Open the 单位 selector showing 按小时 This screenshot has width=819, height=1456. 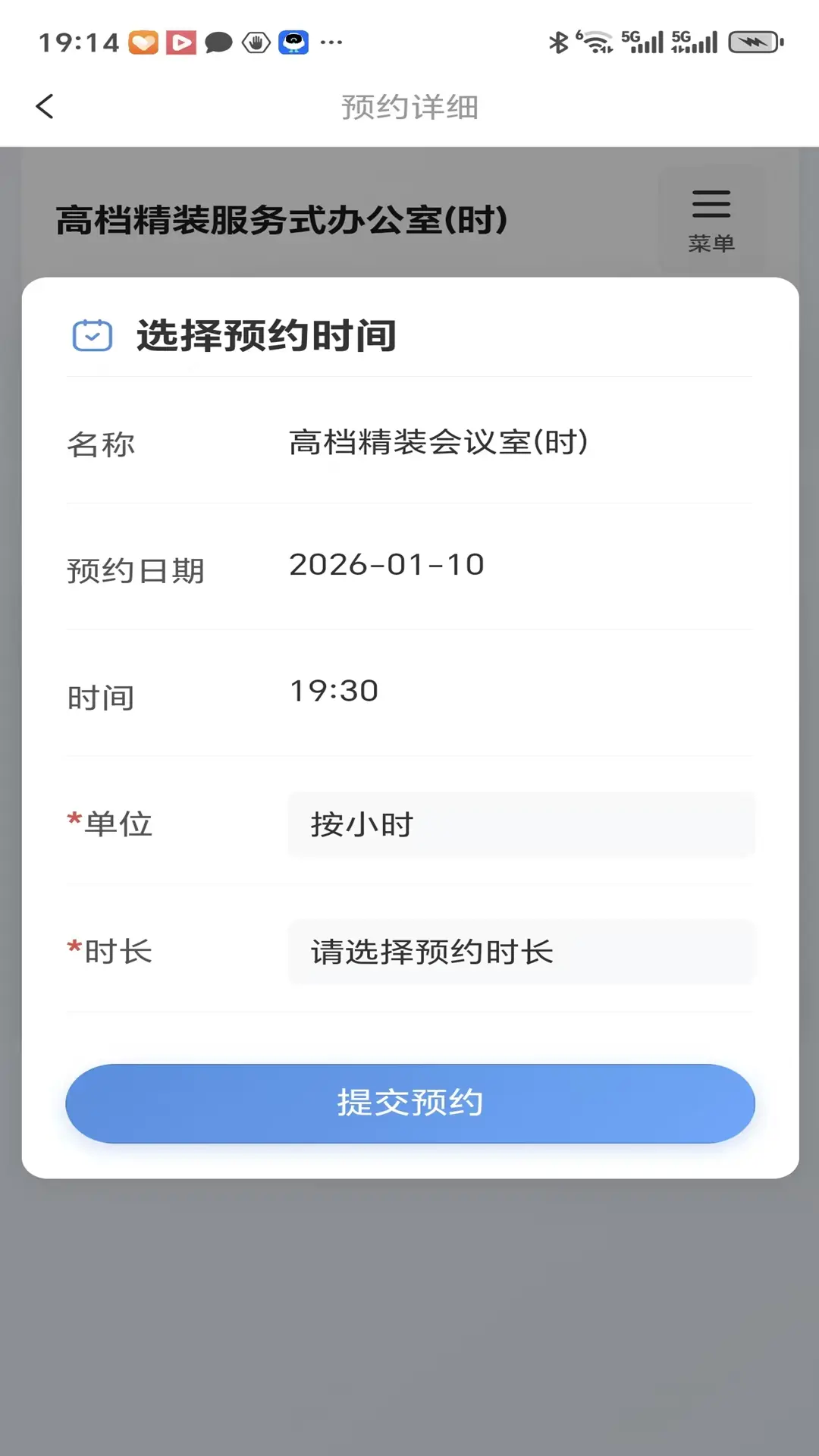pos(520,825)
